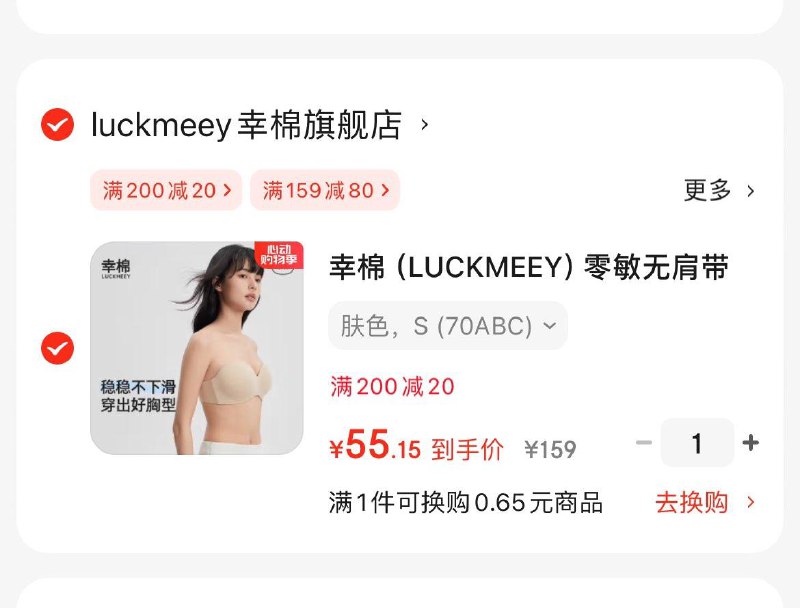Expand the 肤色, S (70ABC) variant dropdown
Screen dimensions: 800x608
[x=448, y=326]
